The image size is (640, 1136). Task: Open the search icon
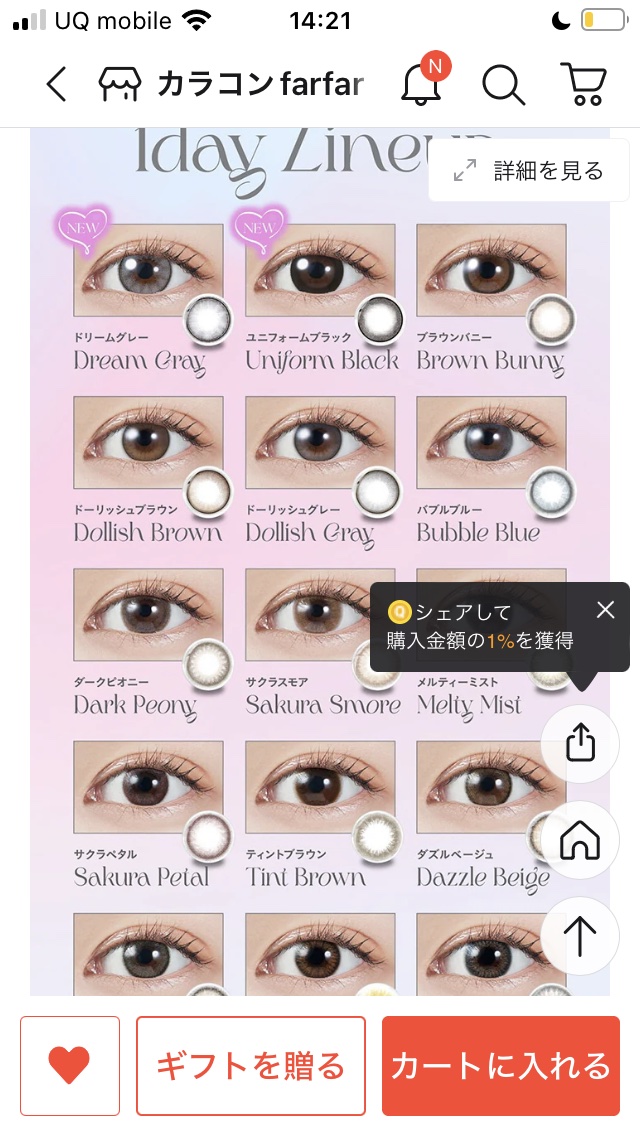[503, 85]
